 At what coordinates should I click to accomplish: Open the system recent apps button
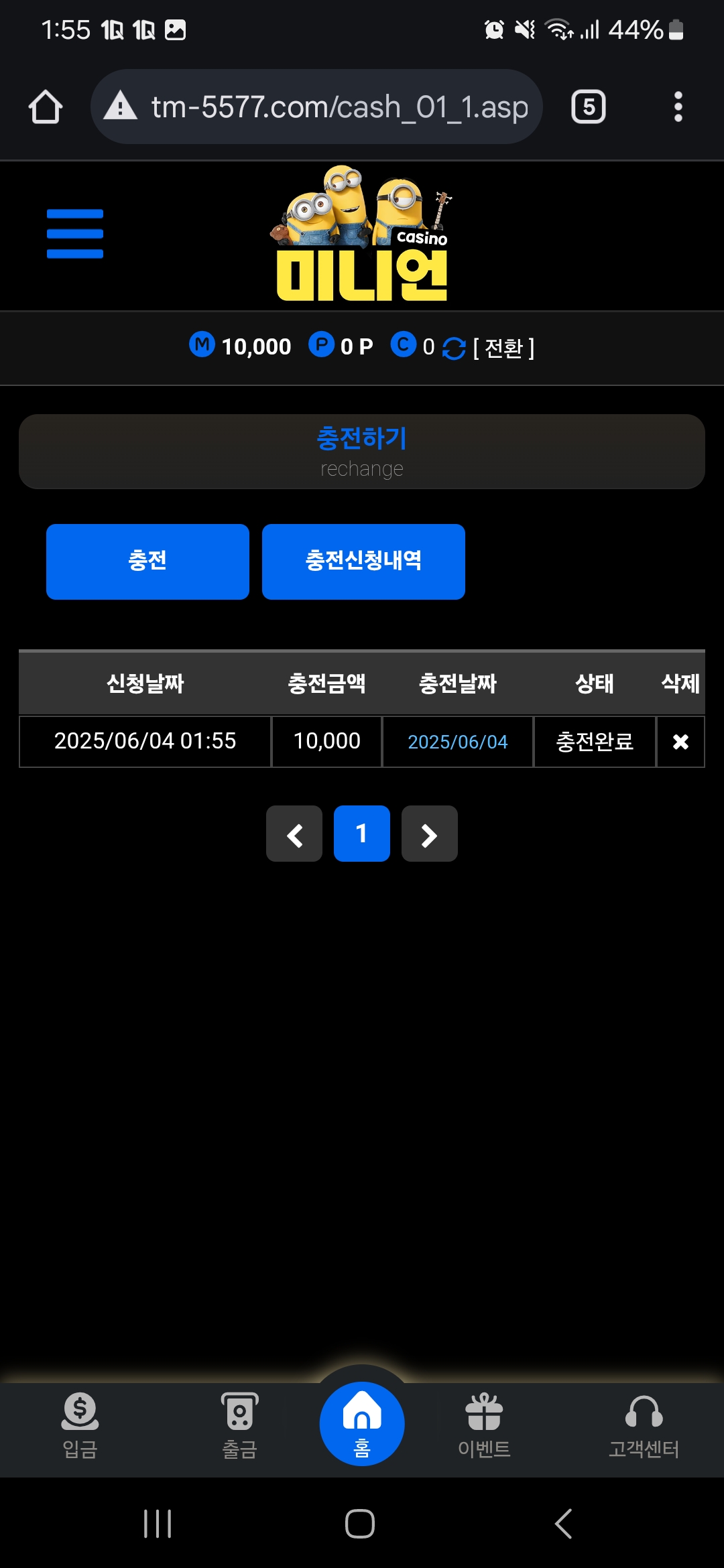point(158,1524)
